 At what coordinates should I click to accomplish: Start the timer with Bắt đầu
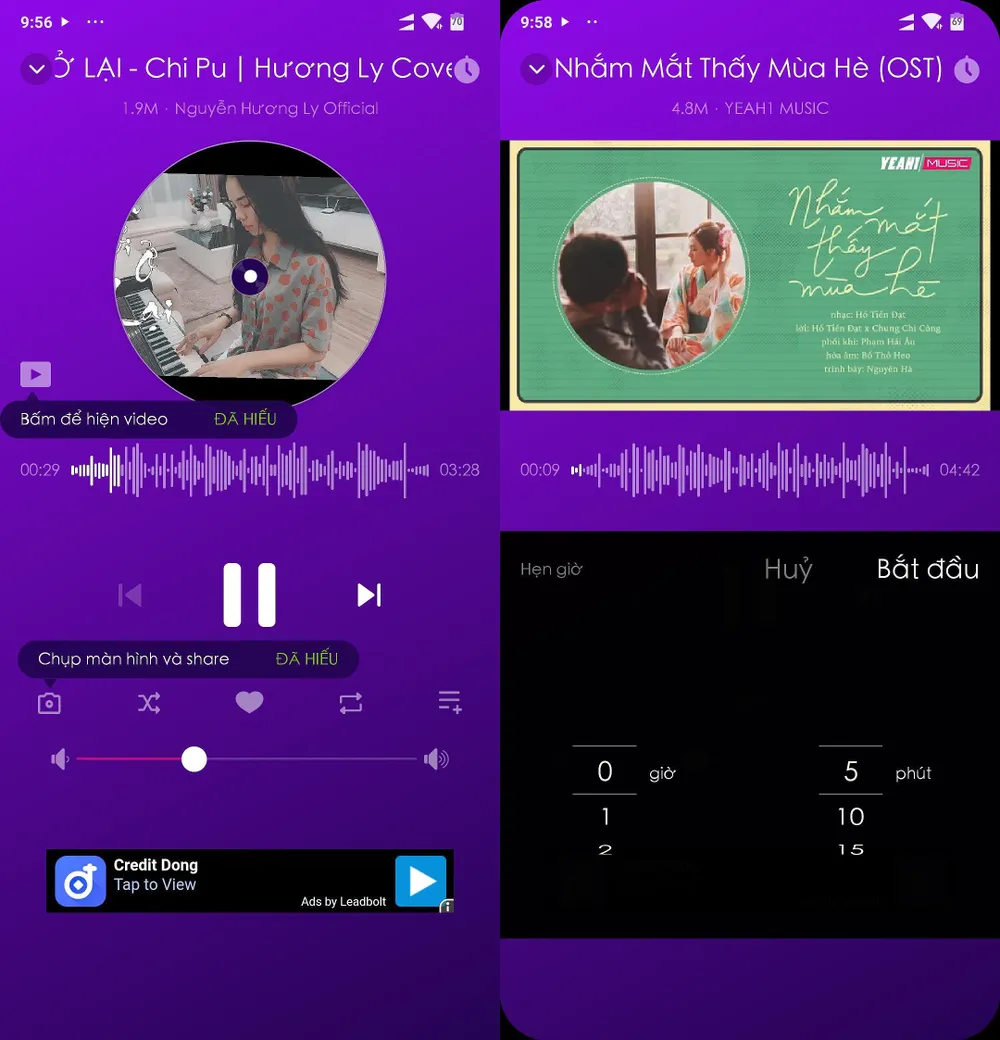pos(927,569)
